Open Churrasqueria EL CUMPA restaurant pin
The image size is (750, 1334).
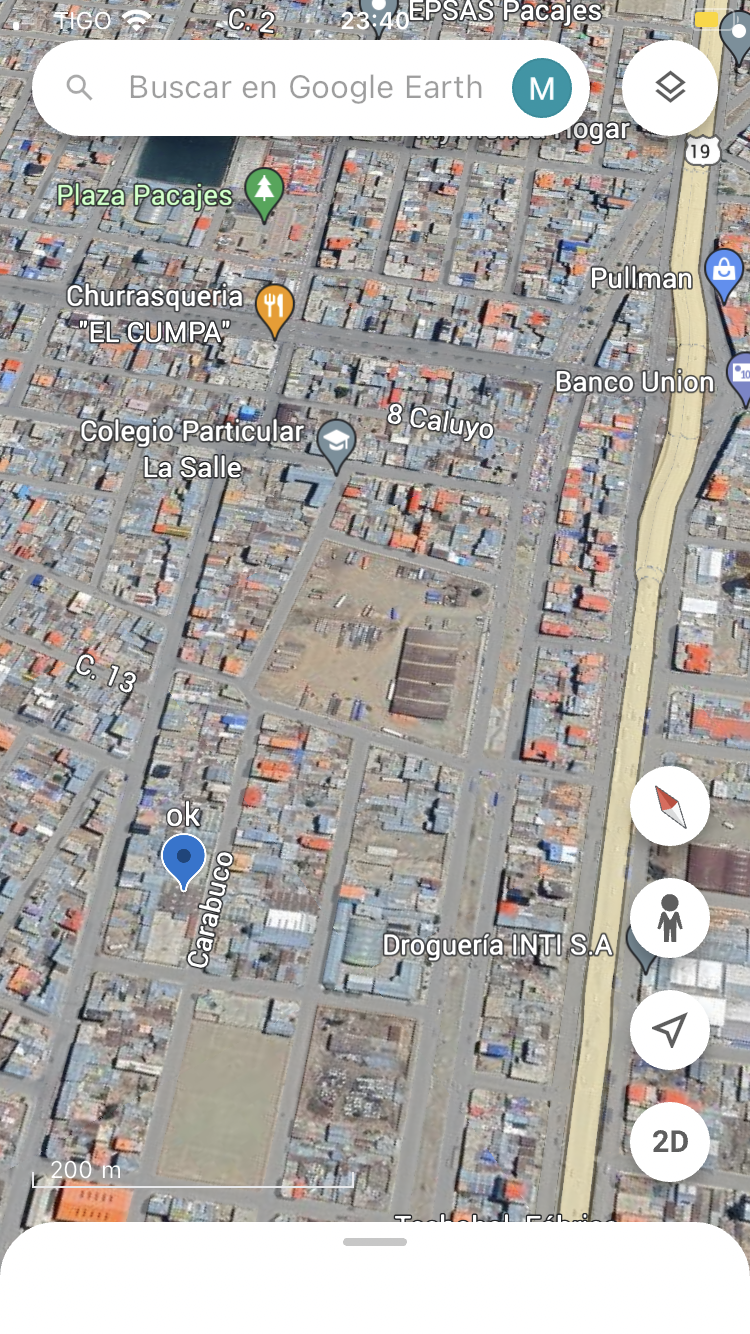[273, 308]
